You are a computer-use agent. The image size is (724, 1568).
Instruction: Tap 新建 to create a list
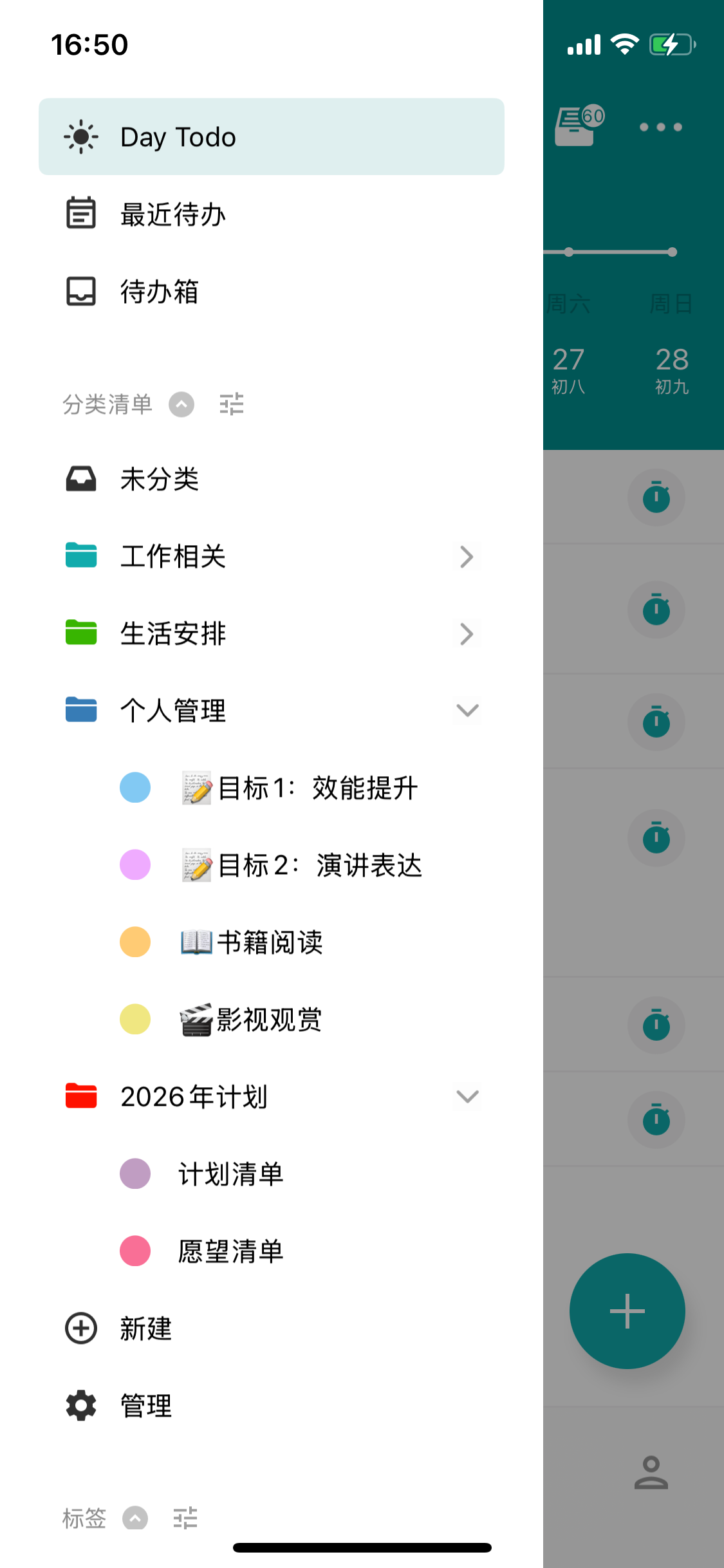(x=271, y=1329)
